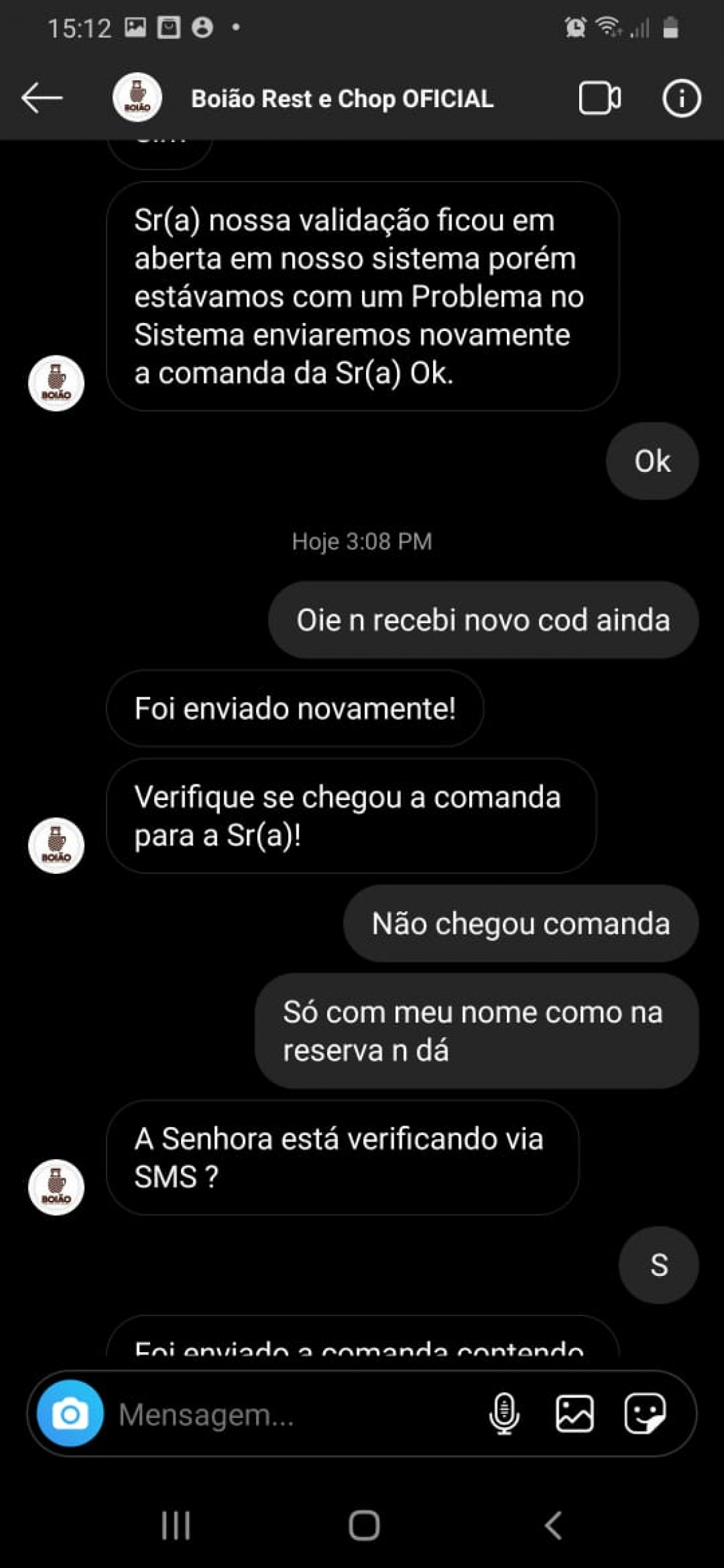Attach a photo from gallery

pos(575,1413)
